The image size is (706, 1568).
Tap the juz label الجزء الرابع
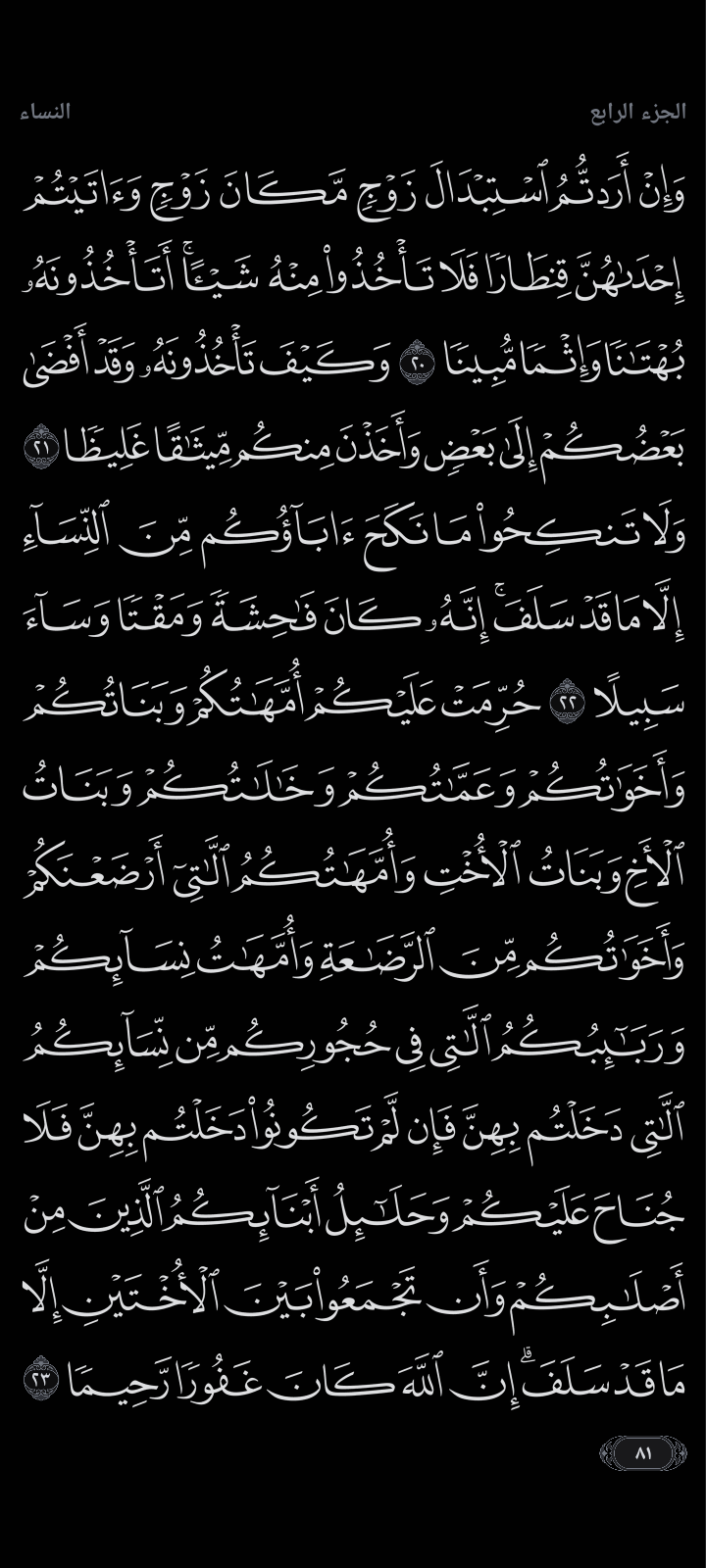[637, 112]
